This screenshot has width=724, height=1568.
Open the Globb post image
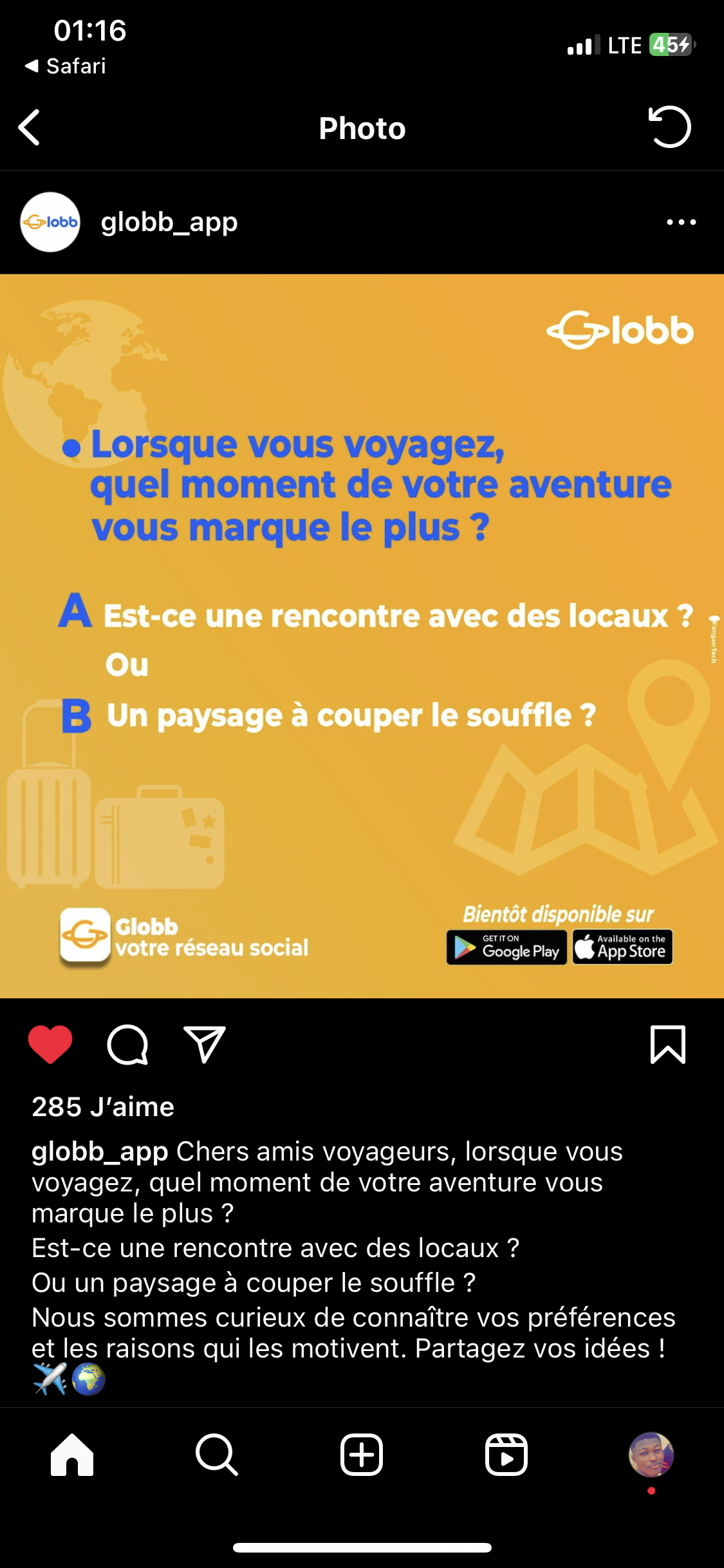[x=362, y=636]
